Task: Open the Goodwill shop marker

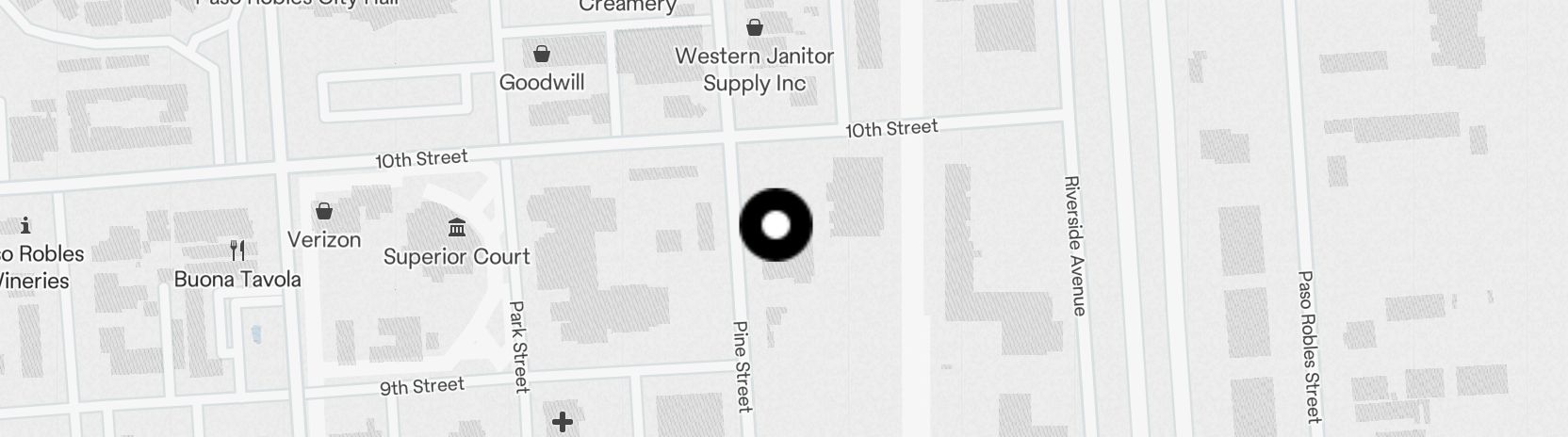Action: click(x=542, y=55)
